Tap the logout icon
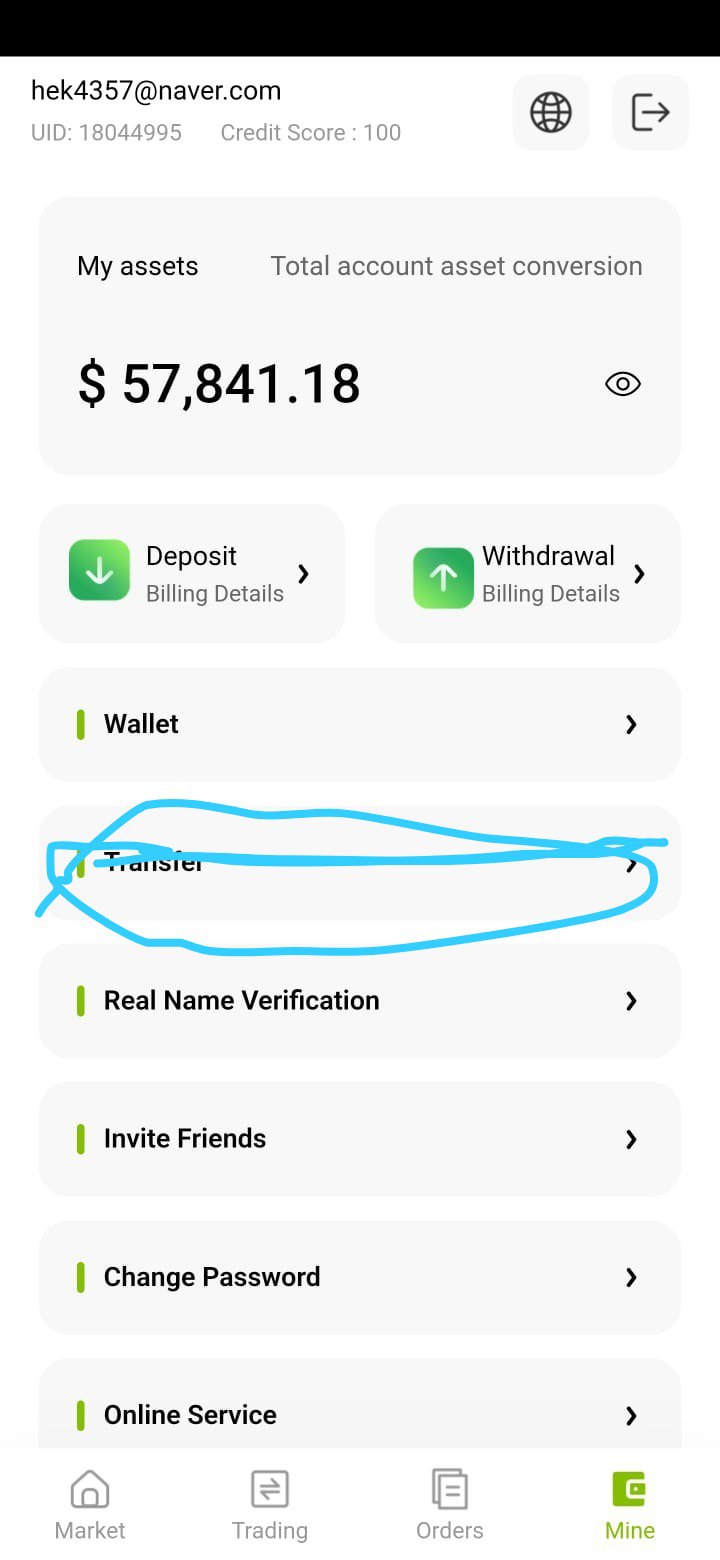720x1560 pixels. click(x=651, y=112)
